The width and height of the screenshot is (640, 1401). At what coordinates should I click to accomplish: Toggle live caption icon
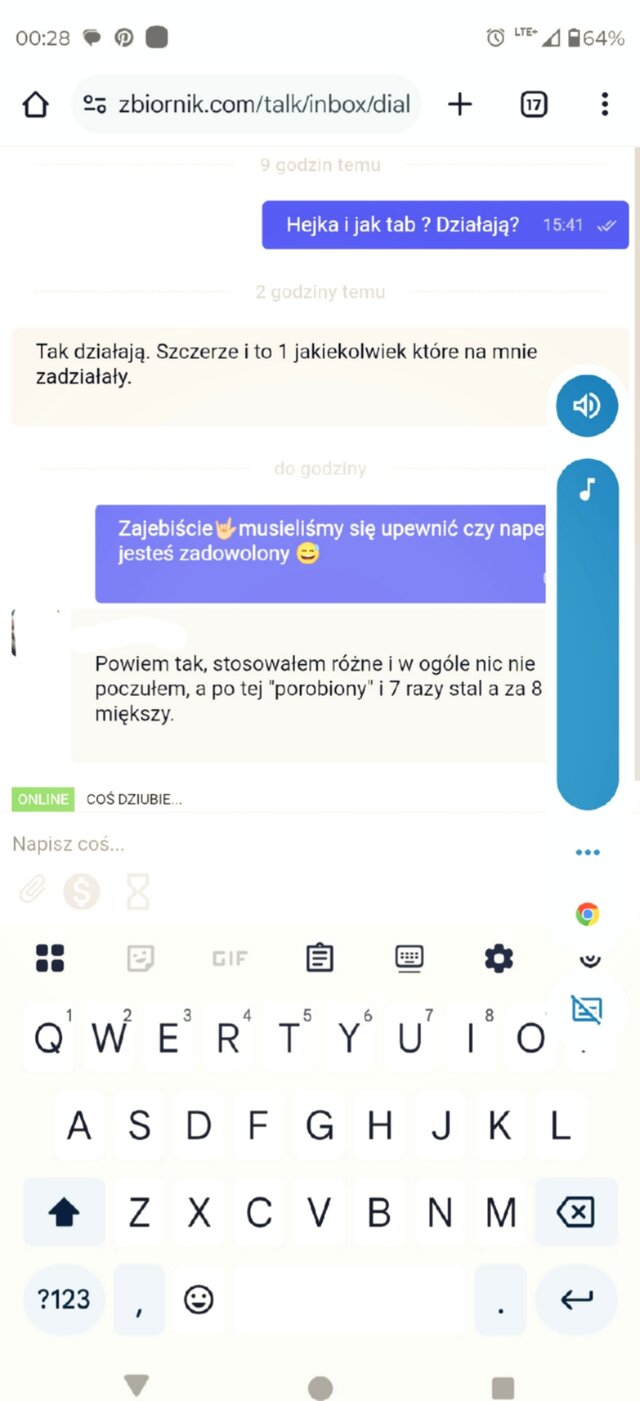(587, 1010)
